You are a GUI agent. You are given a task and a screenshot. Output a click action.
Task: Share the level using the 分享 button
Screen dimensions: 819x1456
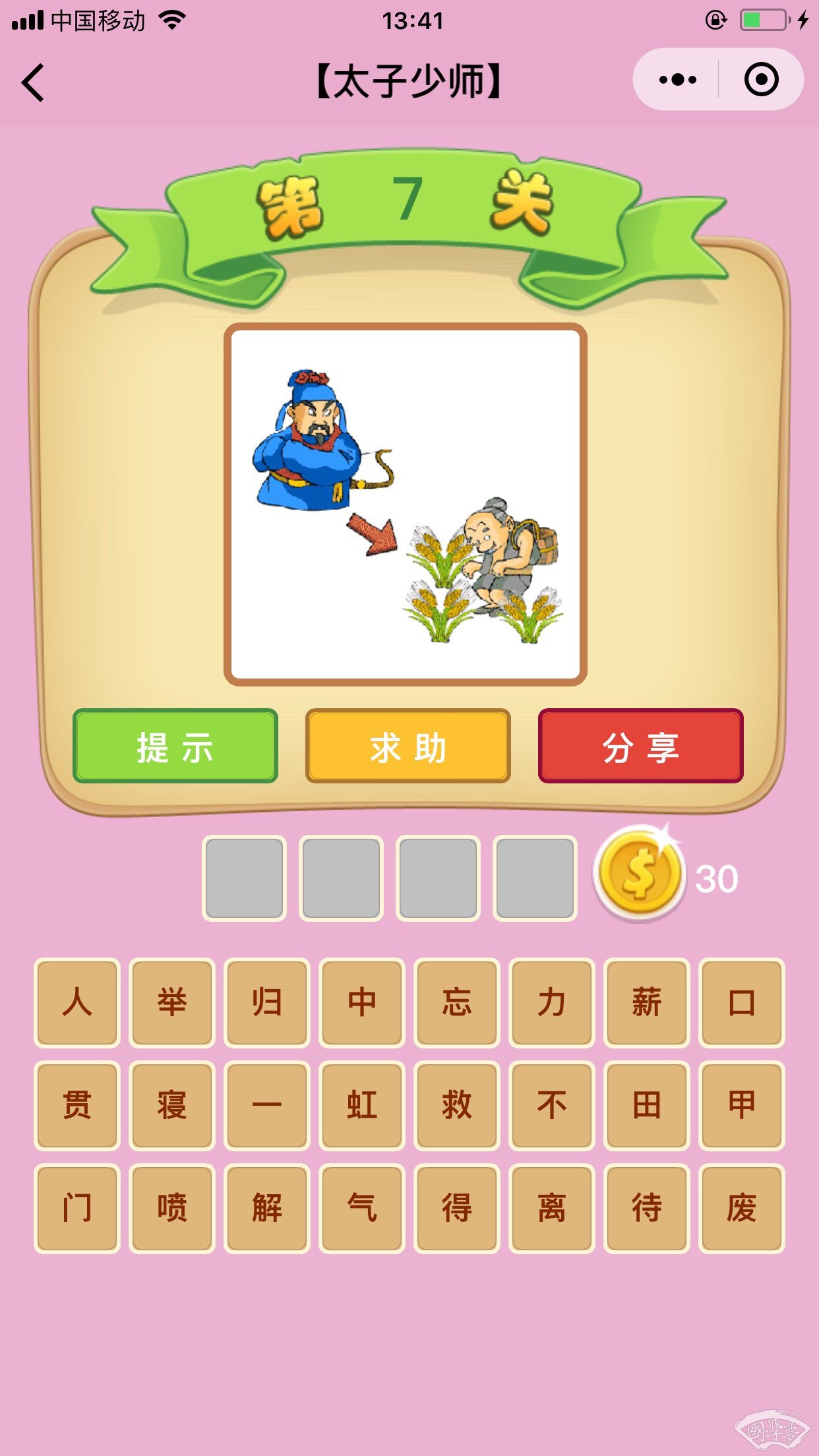[640, 746]
